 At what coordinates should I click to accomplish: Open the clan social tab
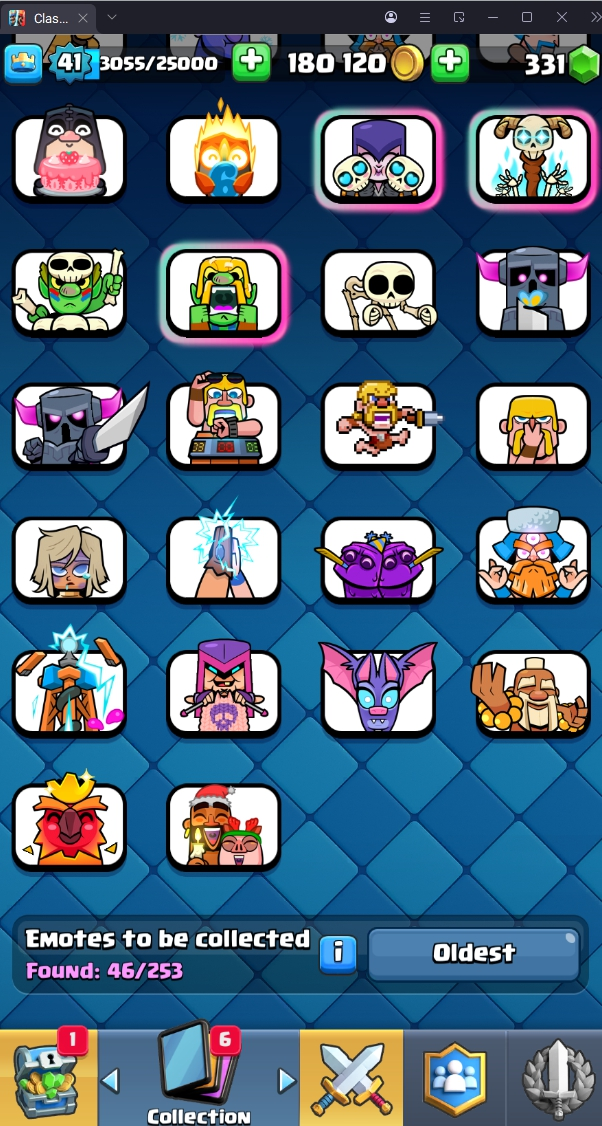pyautogui.click(x=455, y=1078)
